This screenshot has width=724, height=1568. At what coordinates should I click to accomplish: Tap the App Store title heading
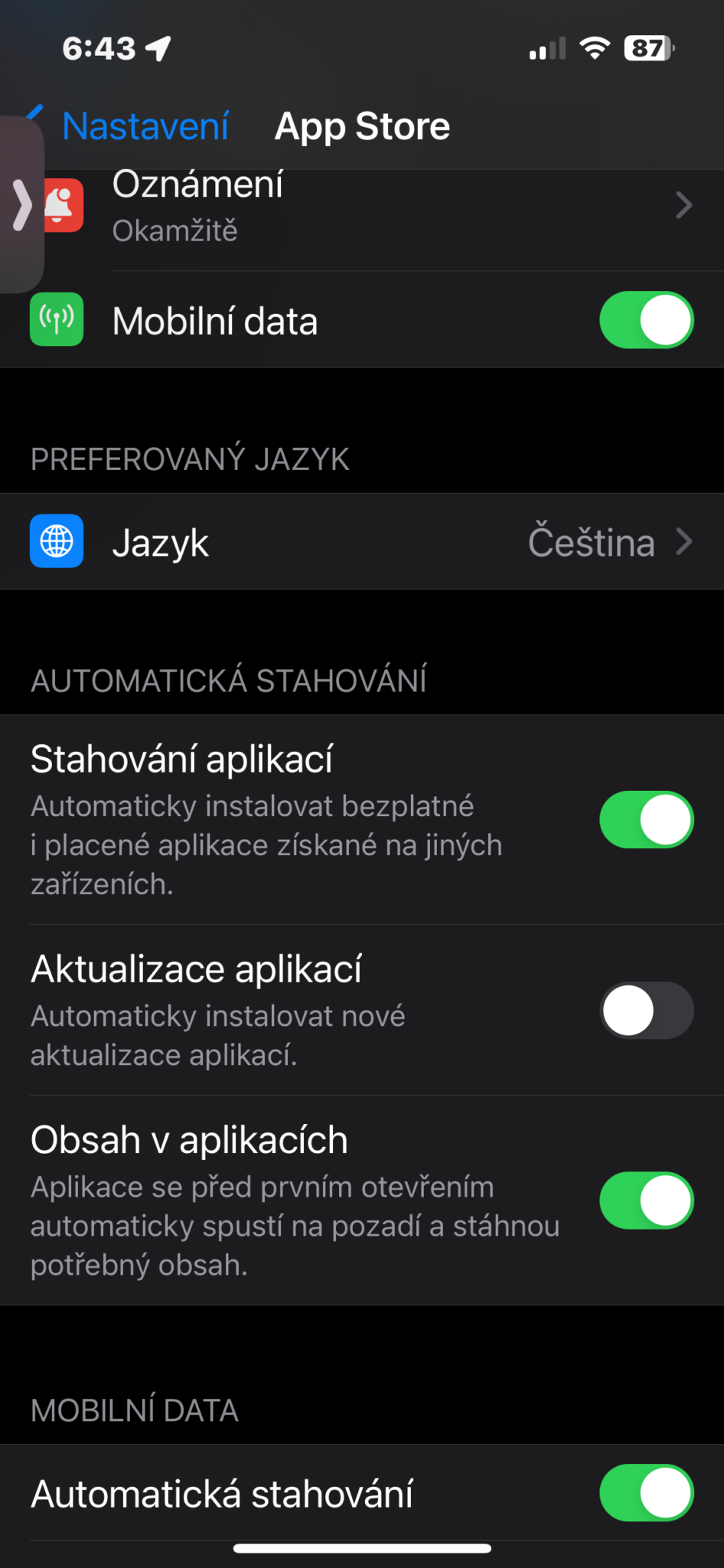pos(362,125)
